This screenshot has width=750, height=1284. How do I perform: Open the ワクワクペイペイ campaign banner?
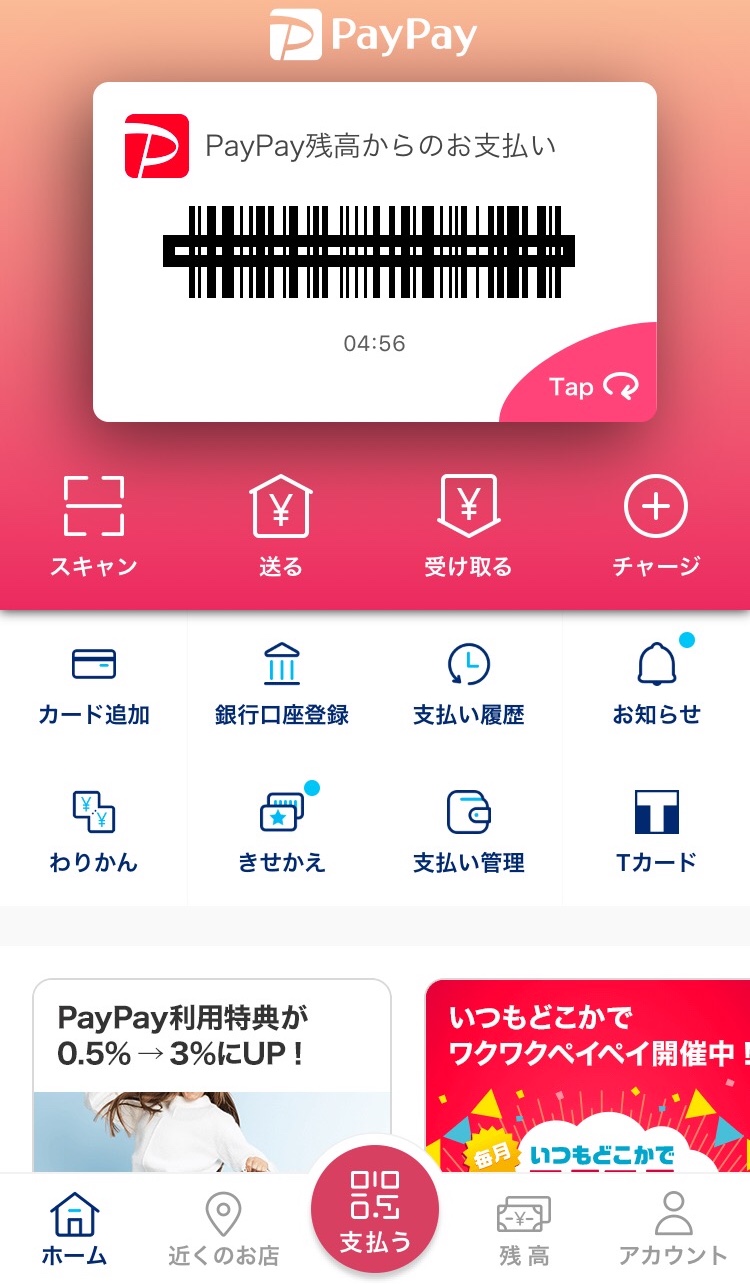[x=588, y=1076]
